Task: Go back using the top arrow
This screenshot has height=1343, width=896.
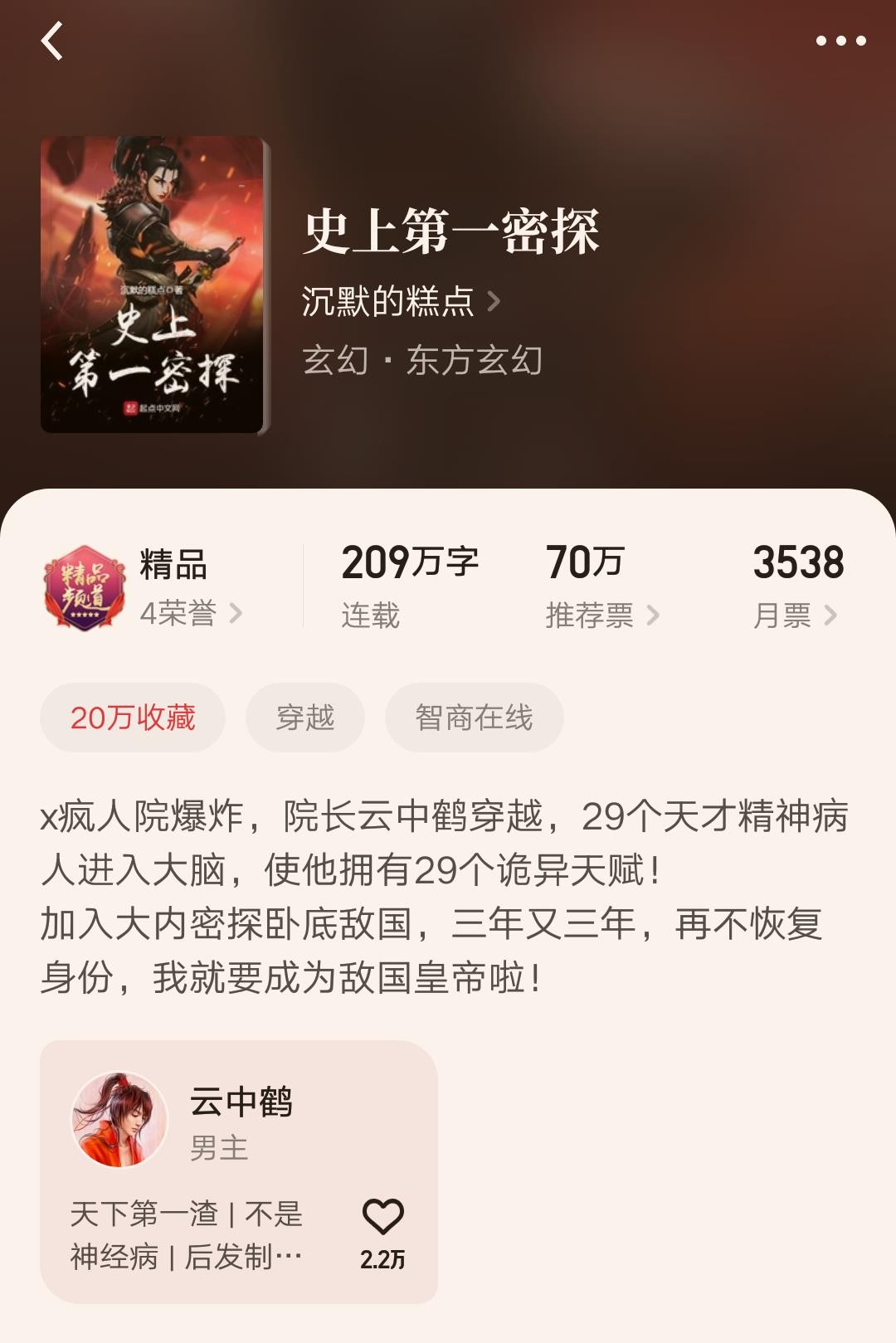Action: (x=52, y=41)
